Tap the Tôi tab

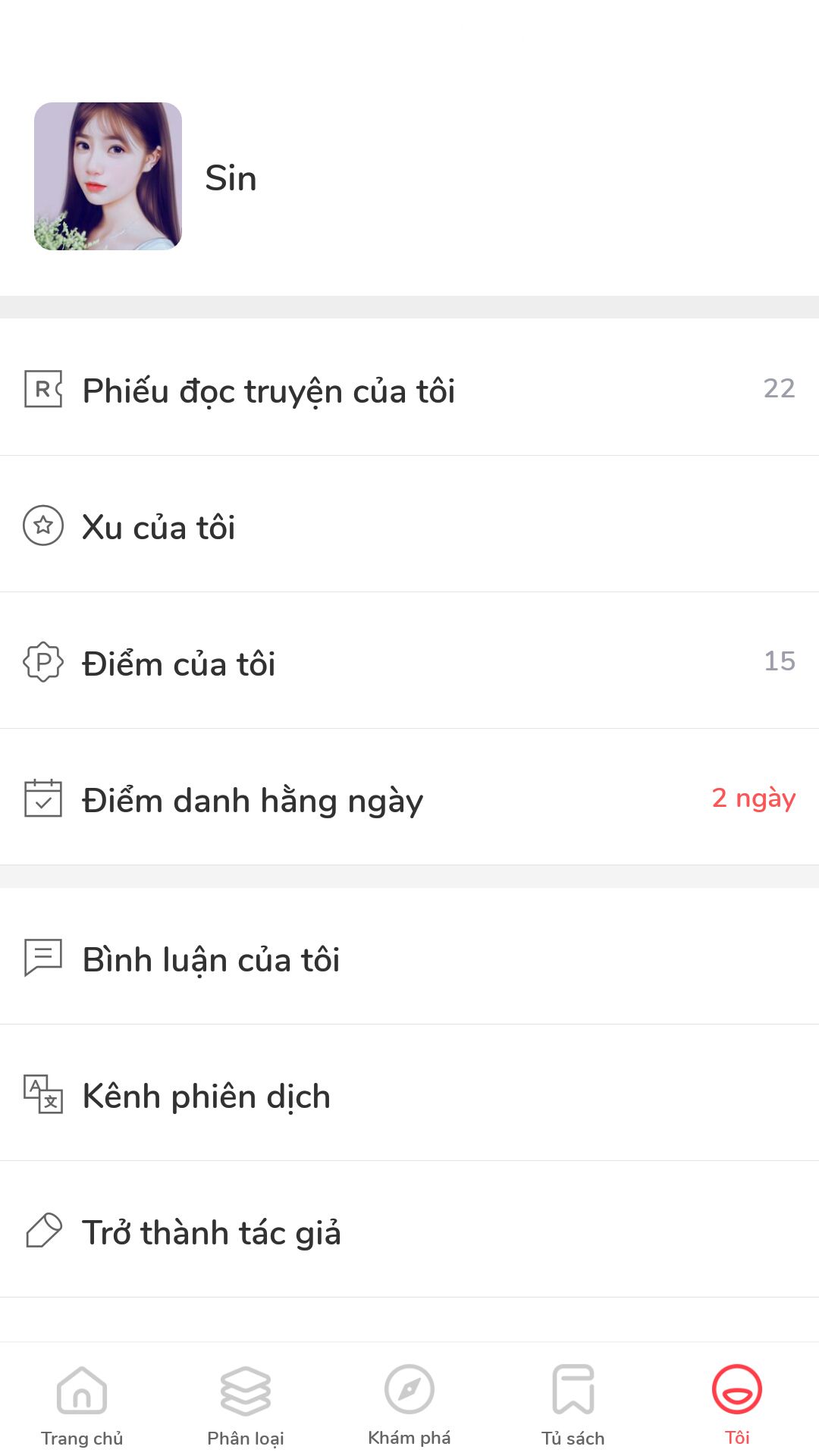pyautogui.click(x=737, y=1403)
